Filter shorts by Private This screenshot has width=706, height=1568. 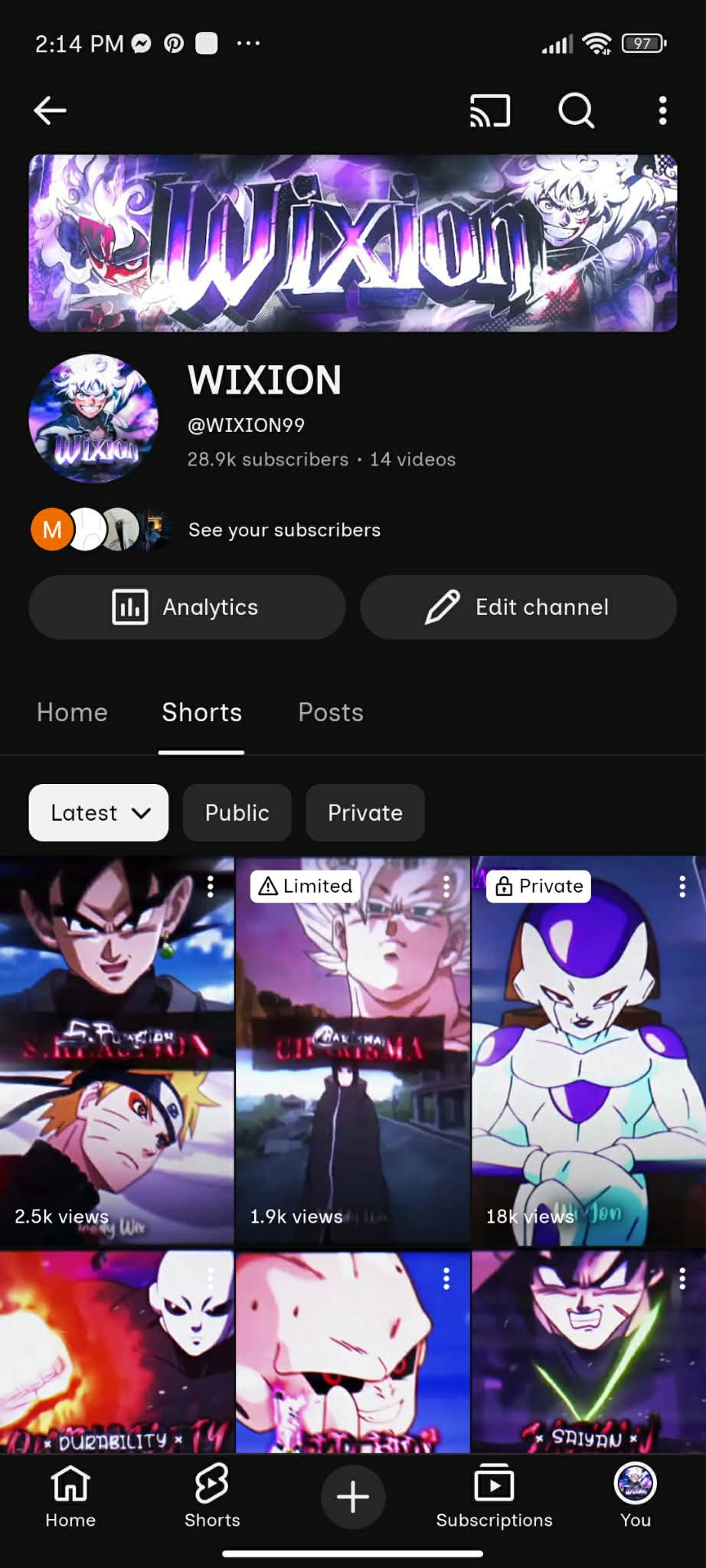(x=365, y=813)
